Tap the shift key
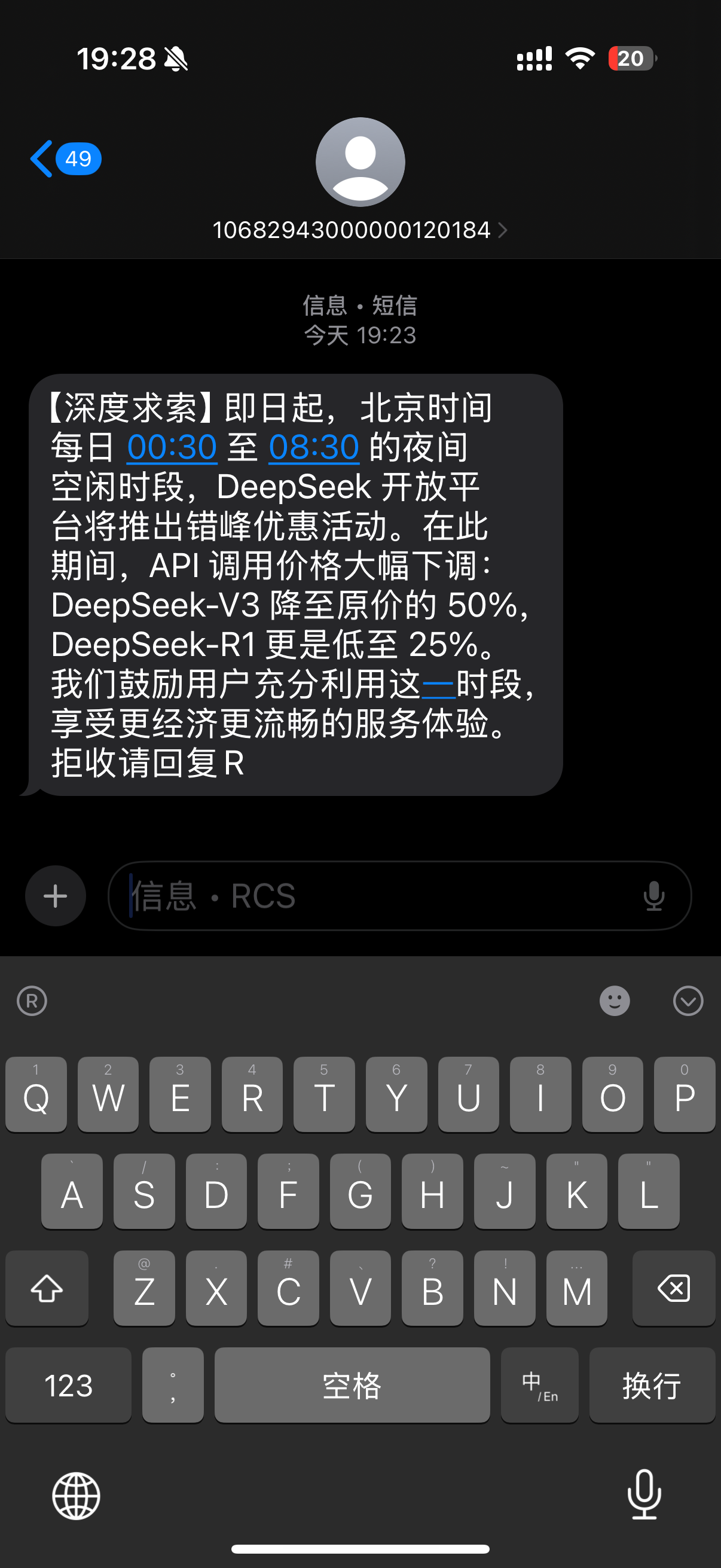The height and width of the screenshot is (1568, 721). click(x=47, y=1288)
